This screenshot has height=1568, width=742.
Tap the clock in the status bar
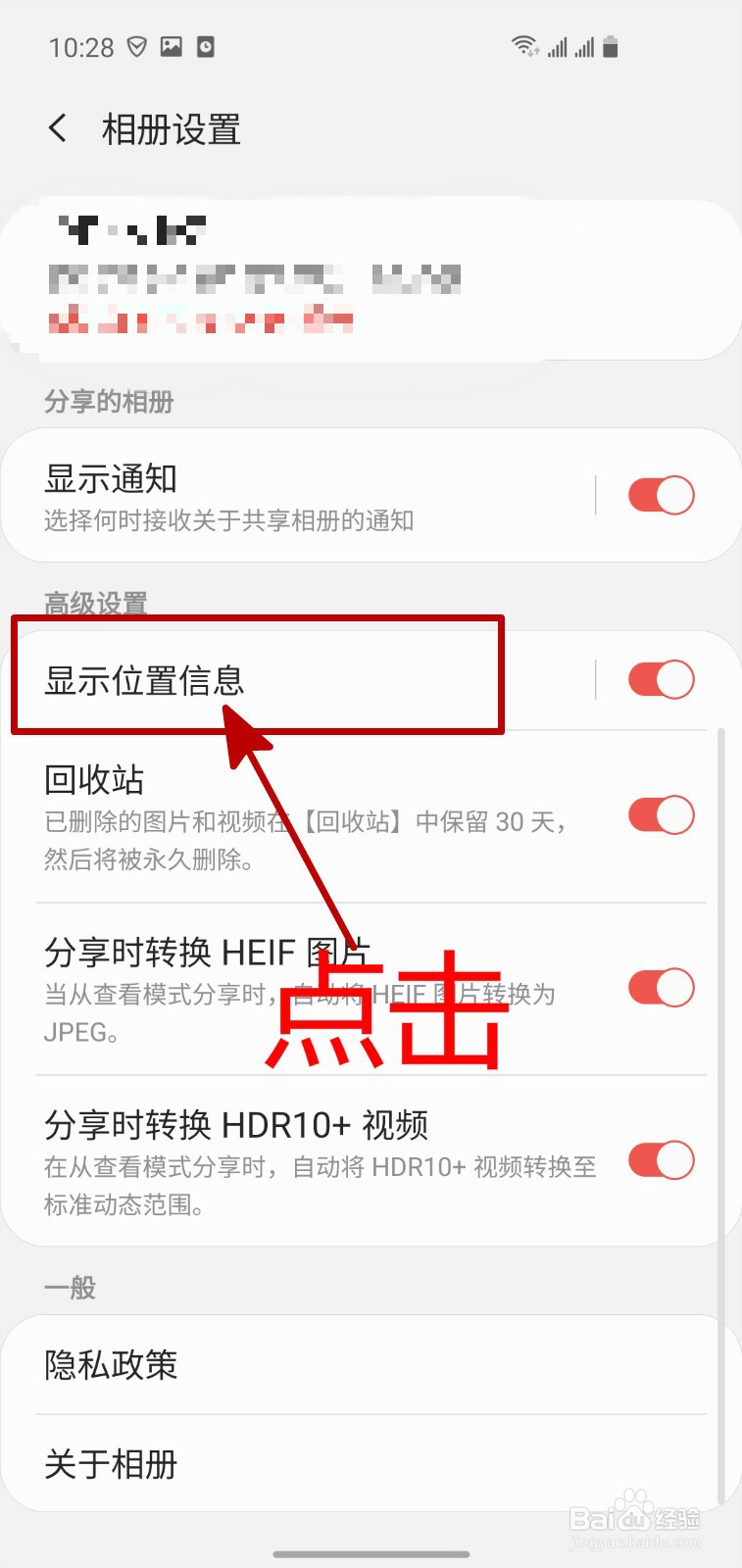pyautogui.click(x=84, y=45)
